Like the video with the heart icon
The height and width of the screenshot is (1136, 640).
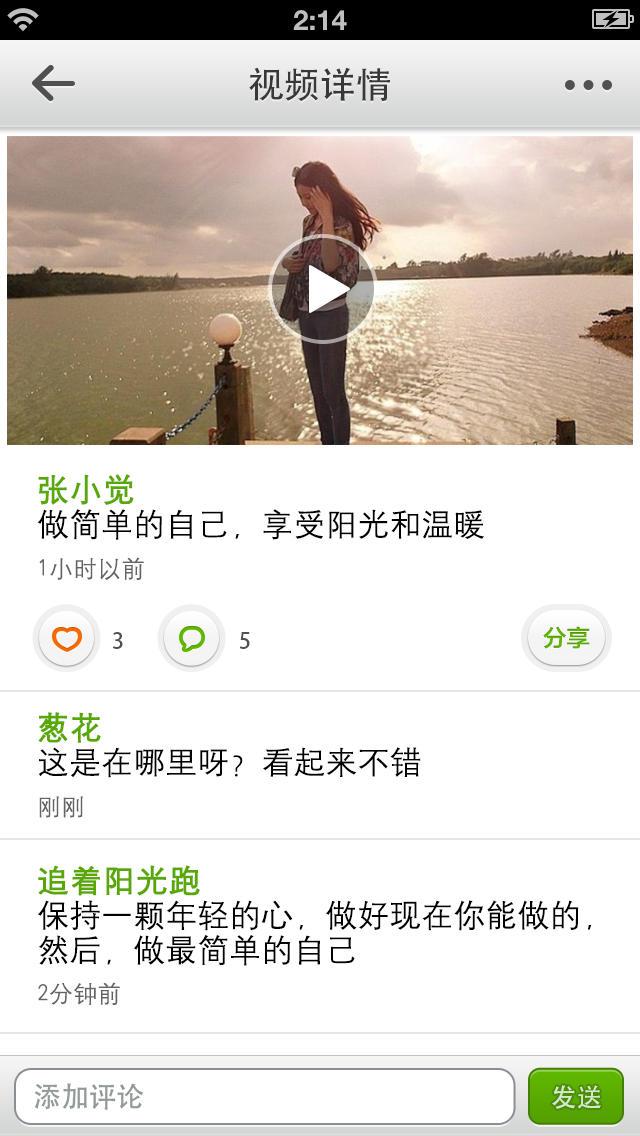point(67,638)
